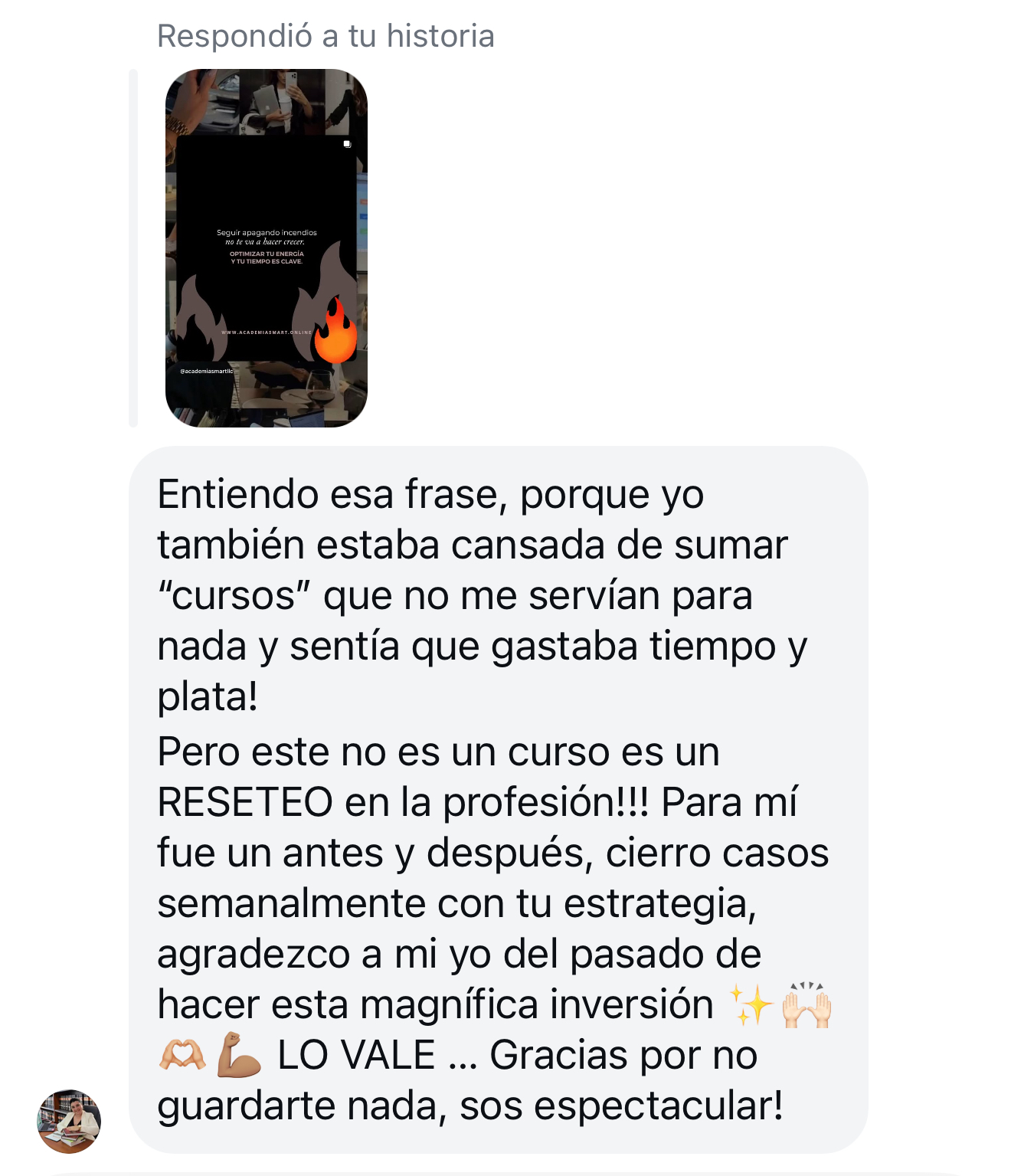The height and width of the screenshot is (1176, 1011).
Task: Open the replied story thumbnail
Action: (266, 247)
